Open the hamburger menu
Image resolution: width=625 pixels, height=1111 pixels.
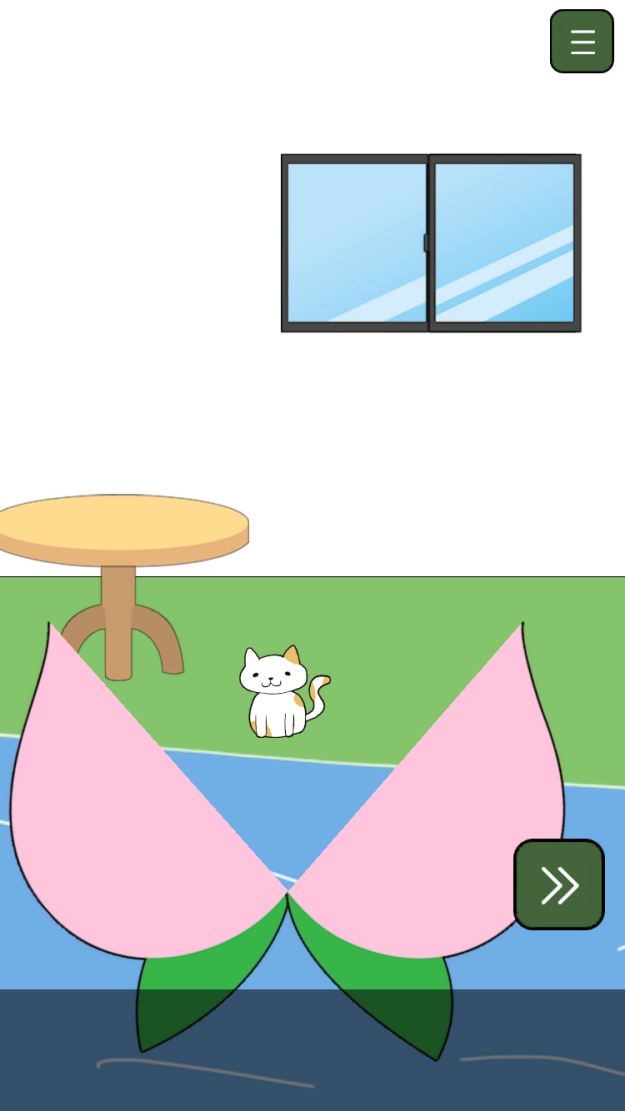[x=582, y=41]
